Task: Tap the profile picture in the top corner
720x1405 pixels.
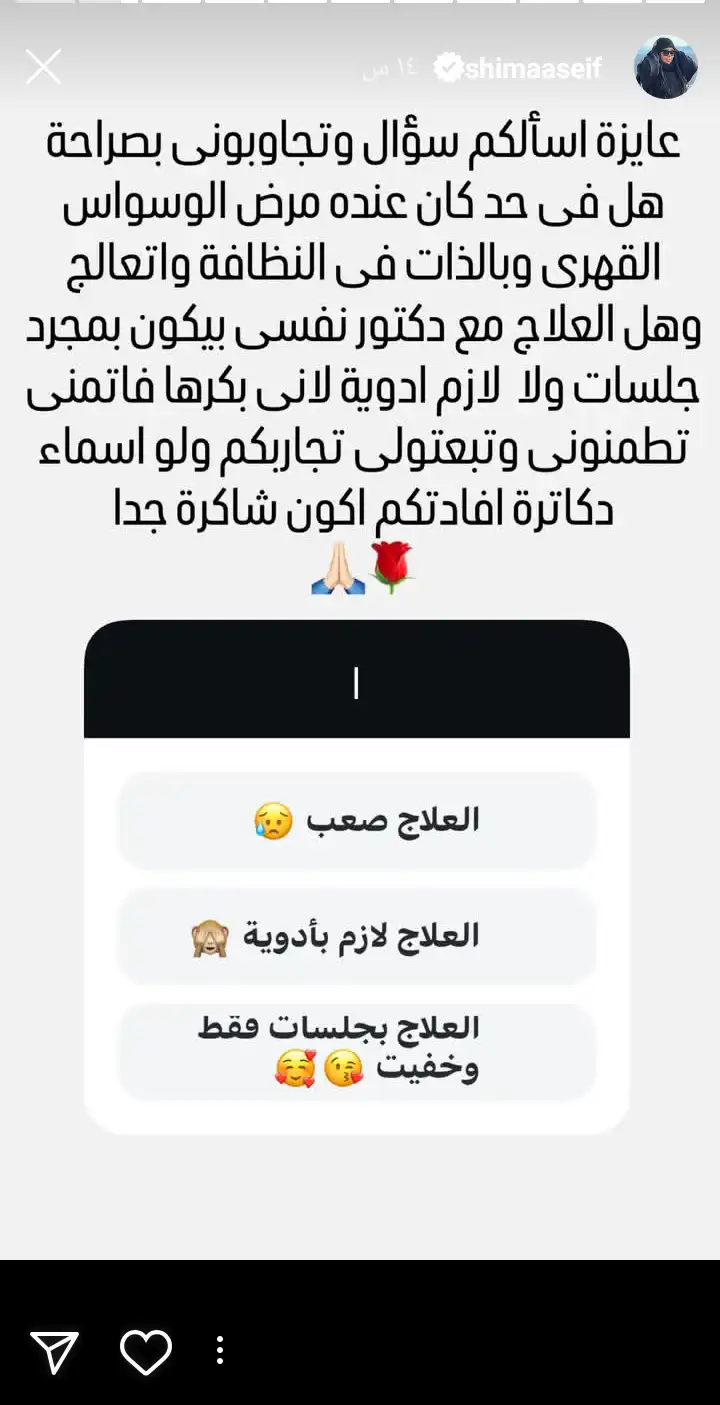Action: (664, 67)
